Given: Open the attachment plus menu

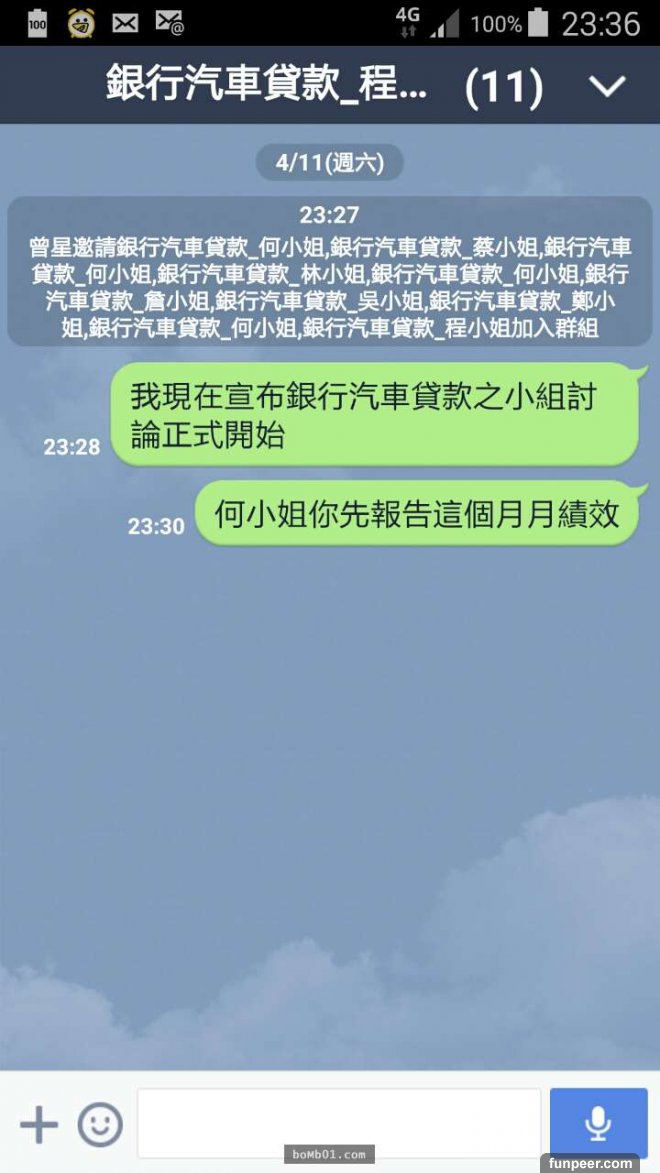Looking at the screenshot, I should tap(38, 1124).
